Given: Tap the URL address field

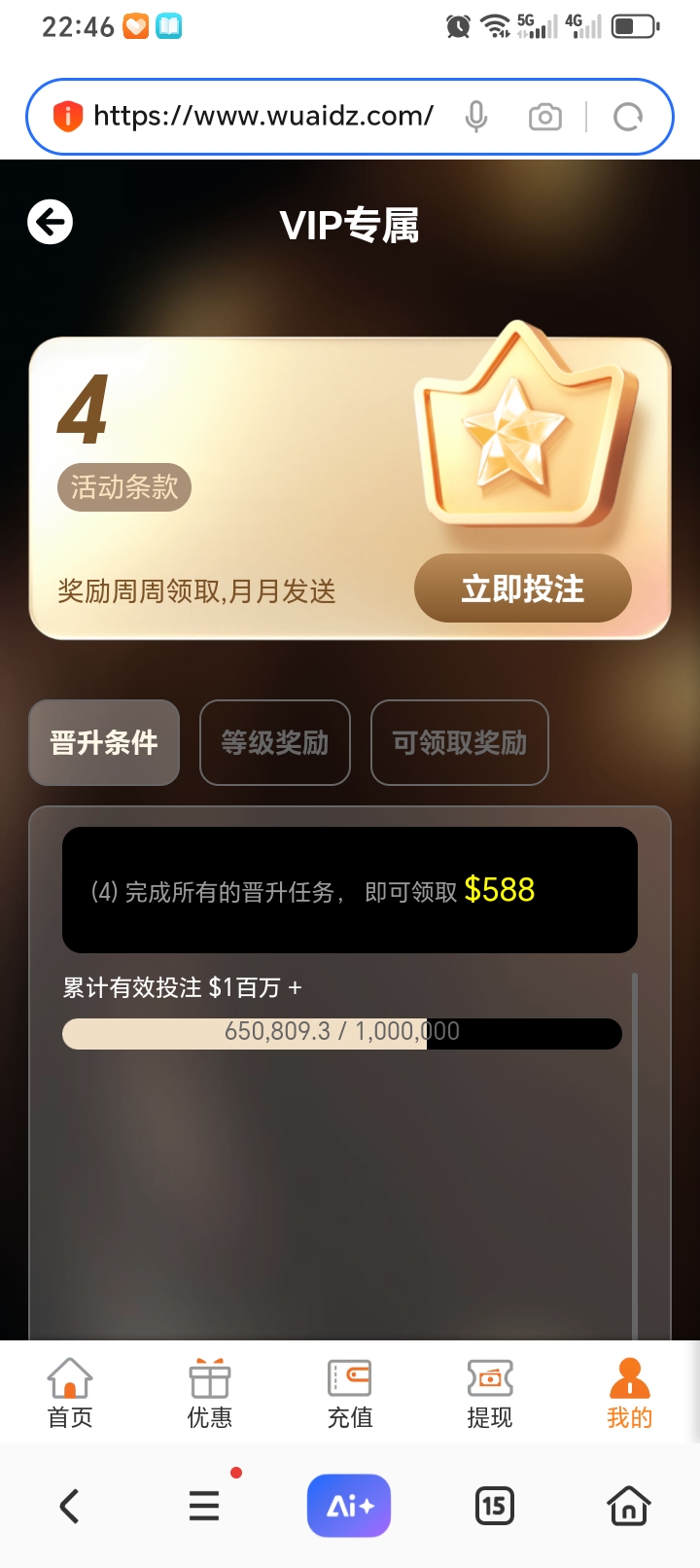Looking at the screenshot, I should pyautogui.click(x=262, y=117).
